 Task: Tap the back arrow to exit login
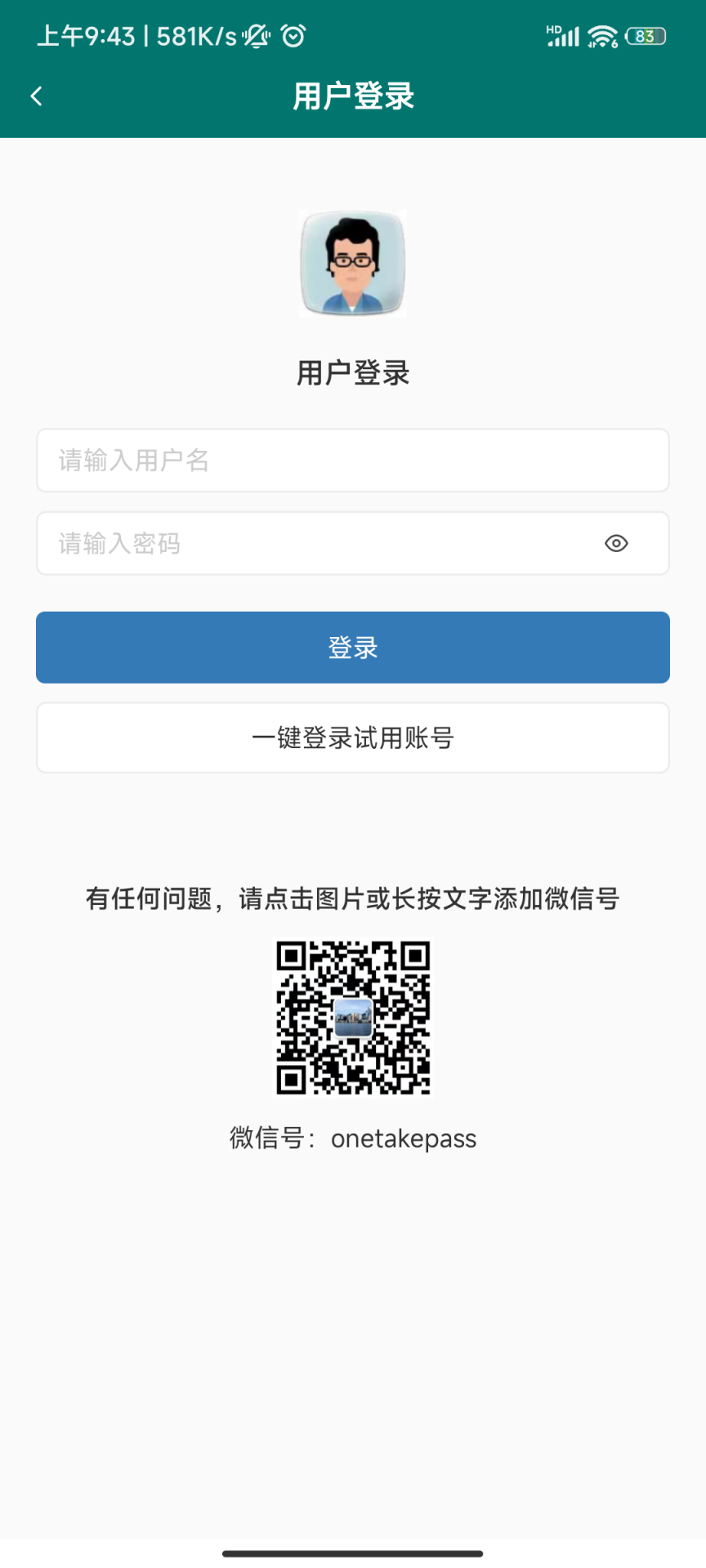point(36,96)
